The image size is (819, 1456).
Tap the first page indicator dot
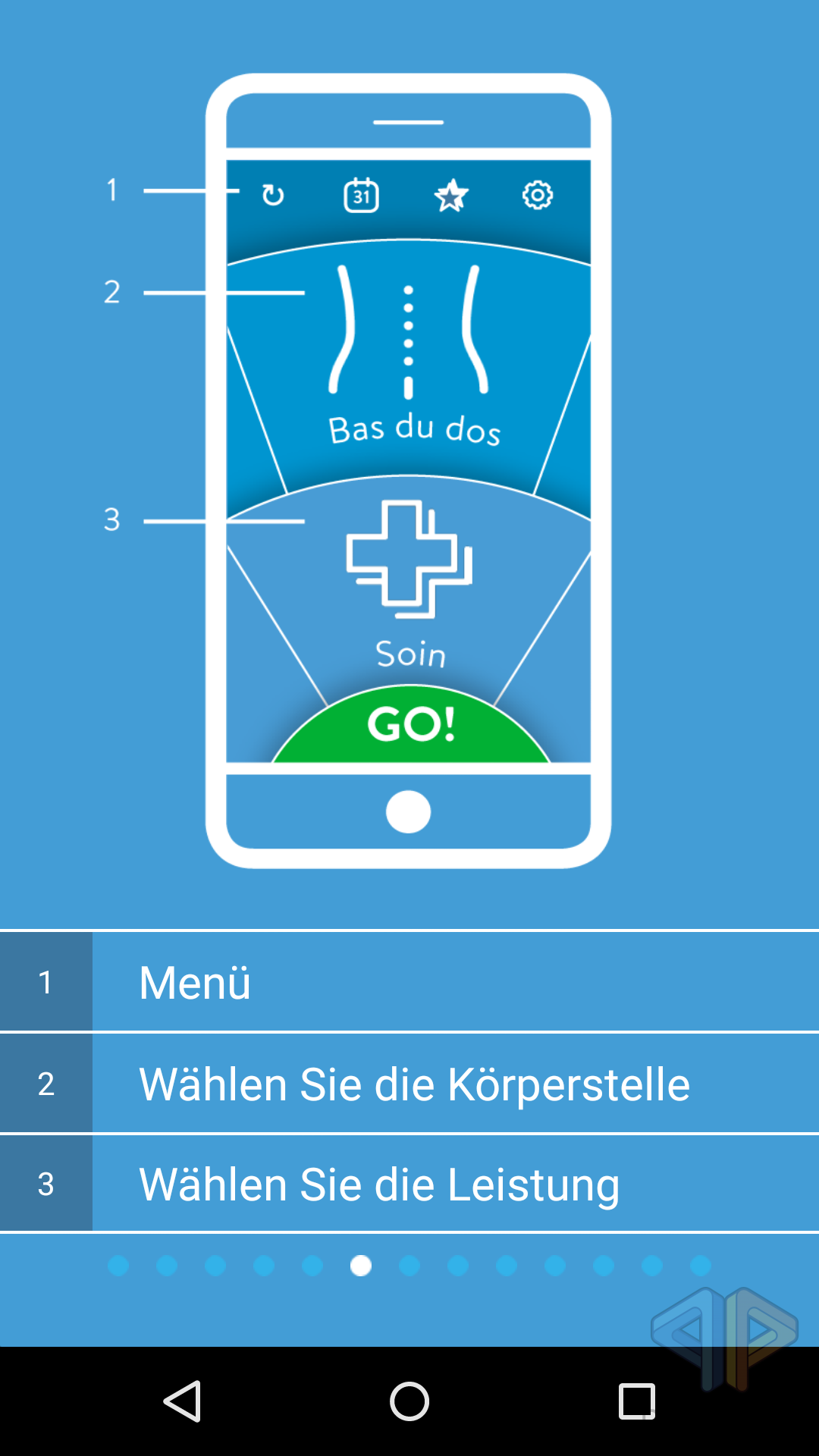tap(118, 1266)
